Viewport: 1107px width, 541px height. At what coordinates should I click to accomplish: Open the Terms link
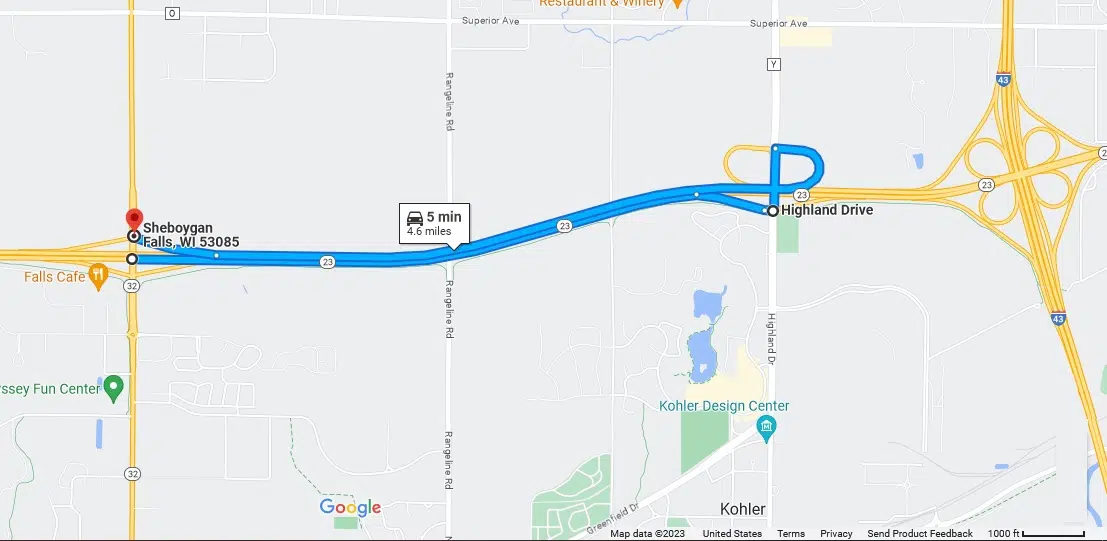(x=790, y=534)
